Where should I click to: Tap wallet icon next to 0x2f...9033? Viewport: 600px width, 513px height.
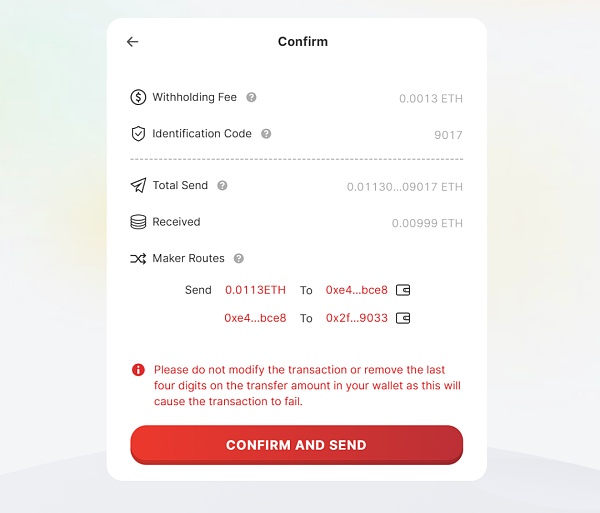click(x=404, y=318)
